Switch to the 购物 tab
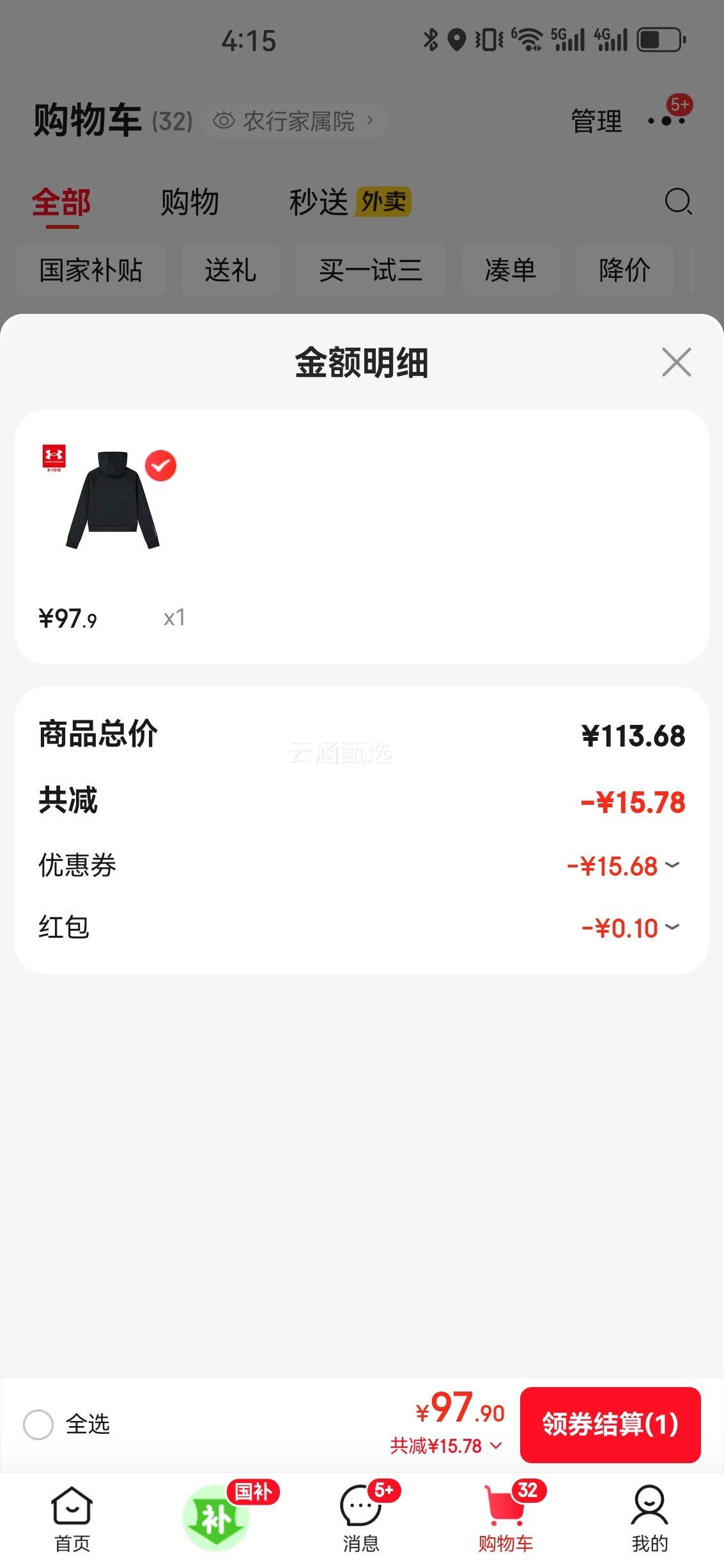Viewport: 724px width, 1568px height. coord(190,203)
